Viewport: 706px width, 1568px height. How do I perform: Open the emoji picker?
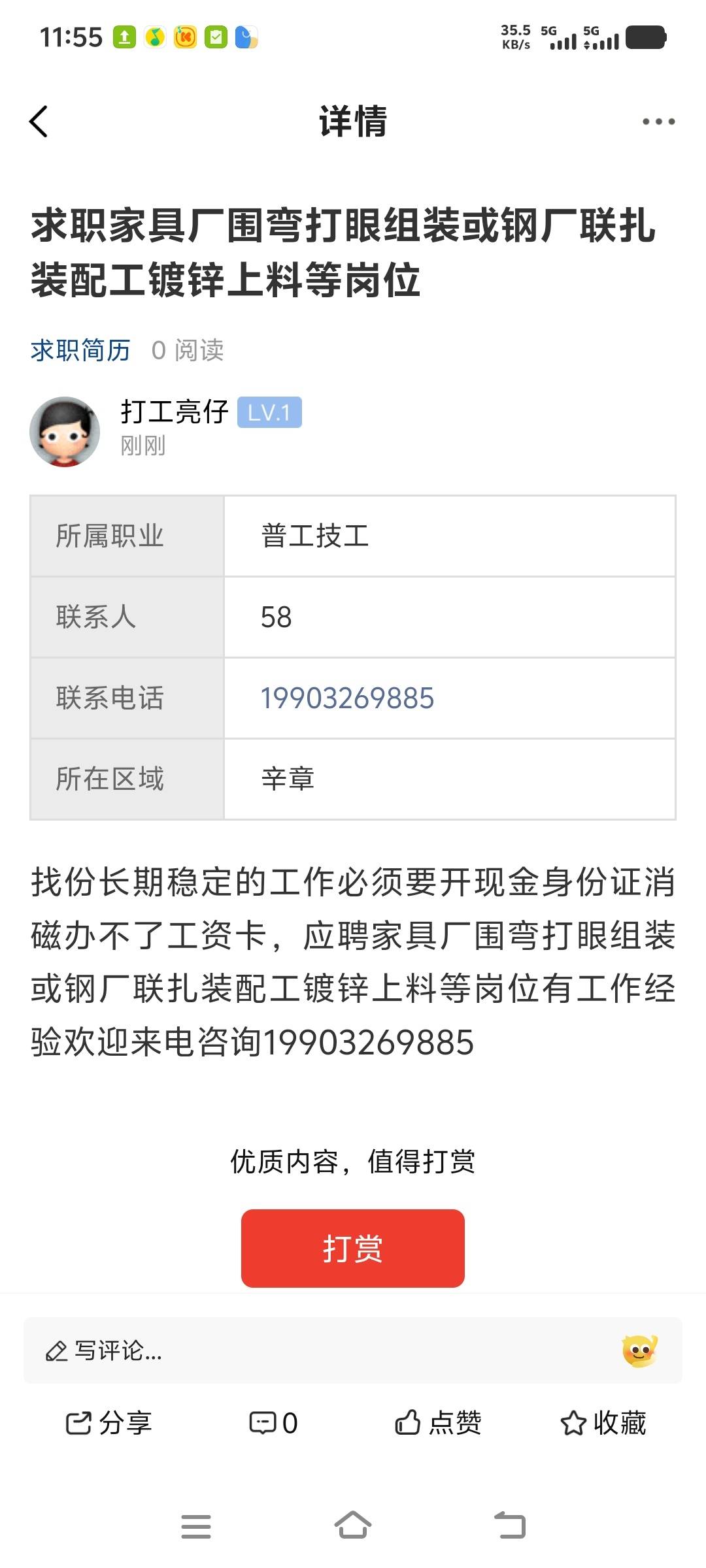[639, 1350]
